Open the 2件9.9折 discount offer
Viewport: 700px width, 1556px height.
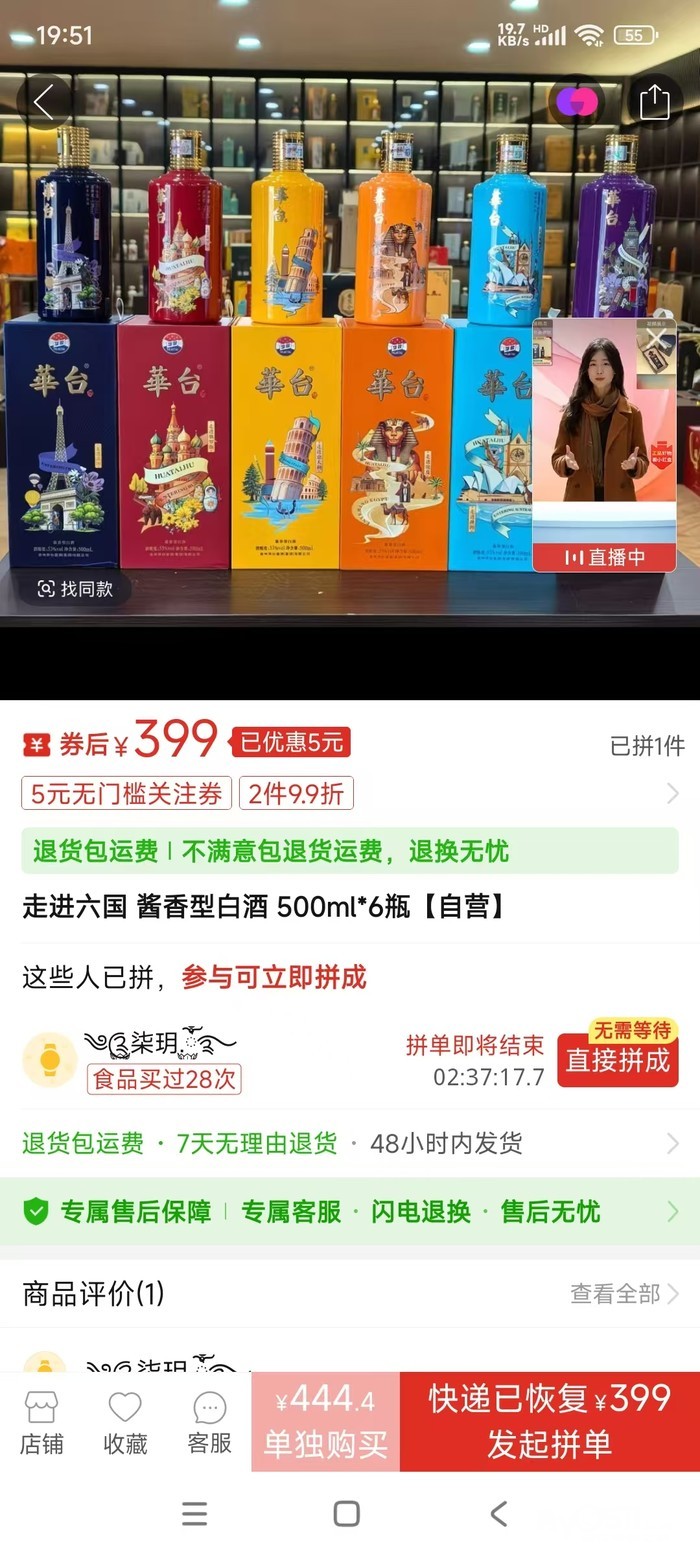point(296,794)
